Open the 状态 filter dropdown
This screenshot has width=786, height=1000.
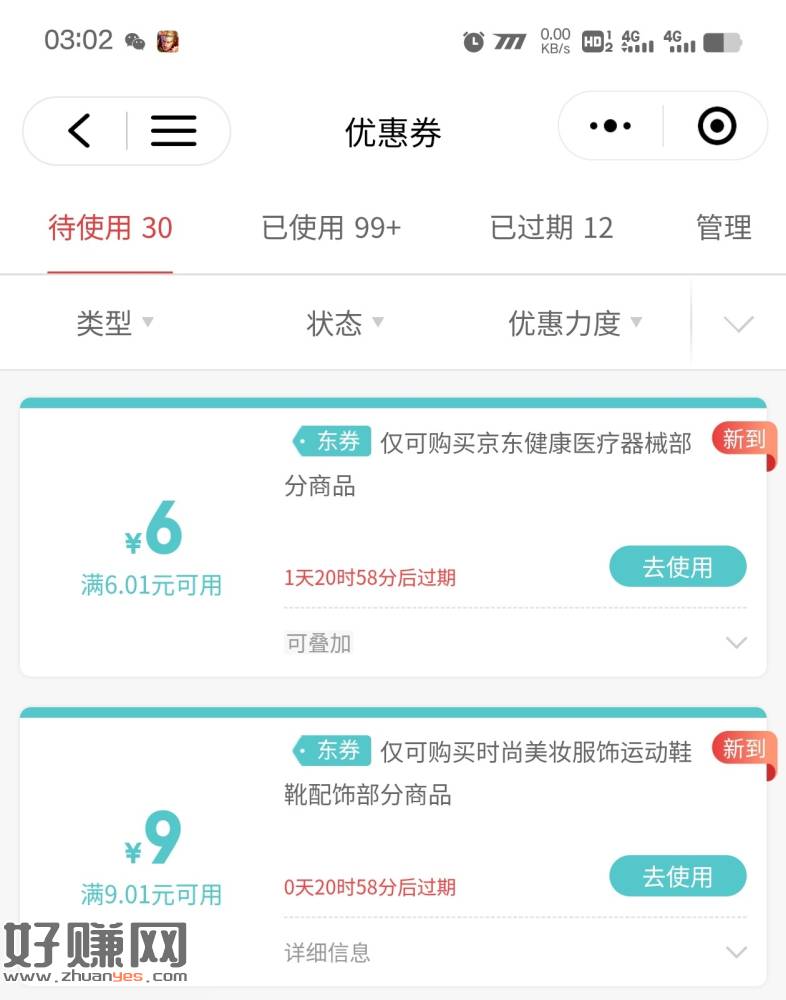tap(345, 323)
